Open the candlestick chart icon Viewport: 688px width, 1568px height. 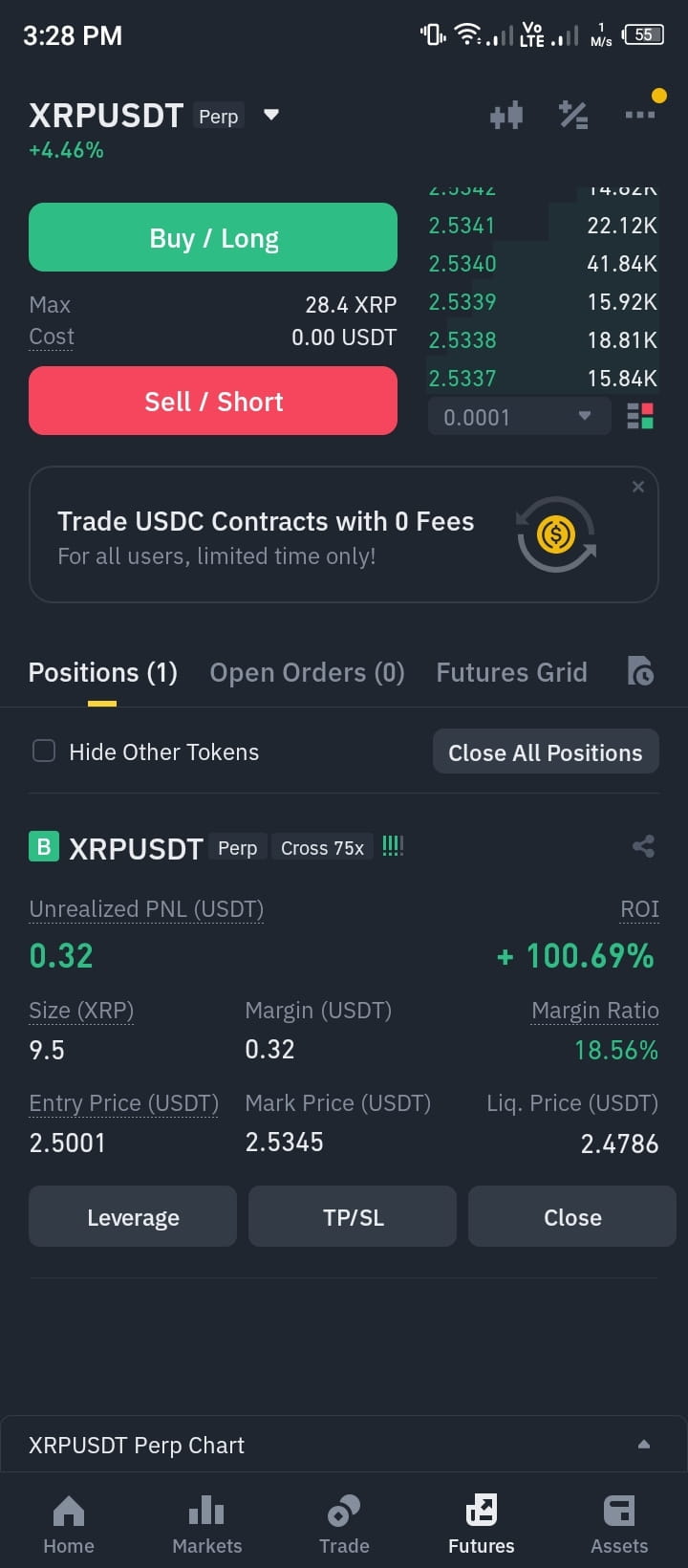click(506, 116)
